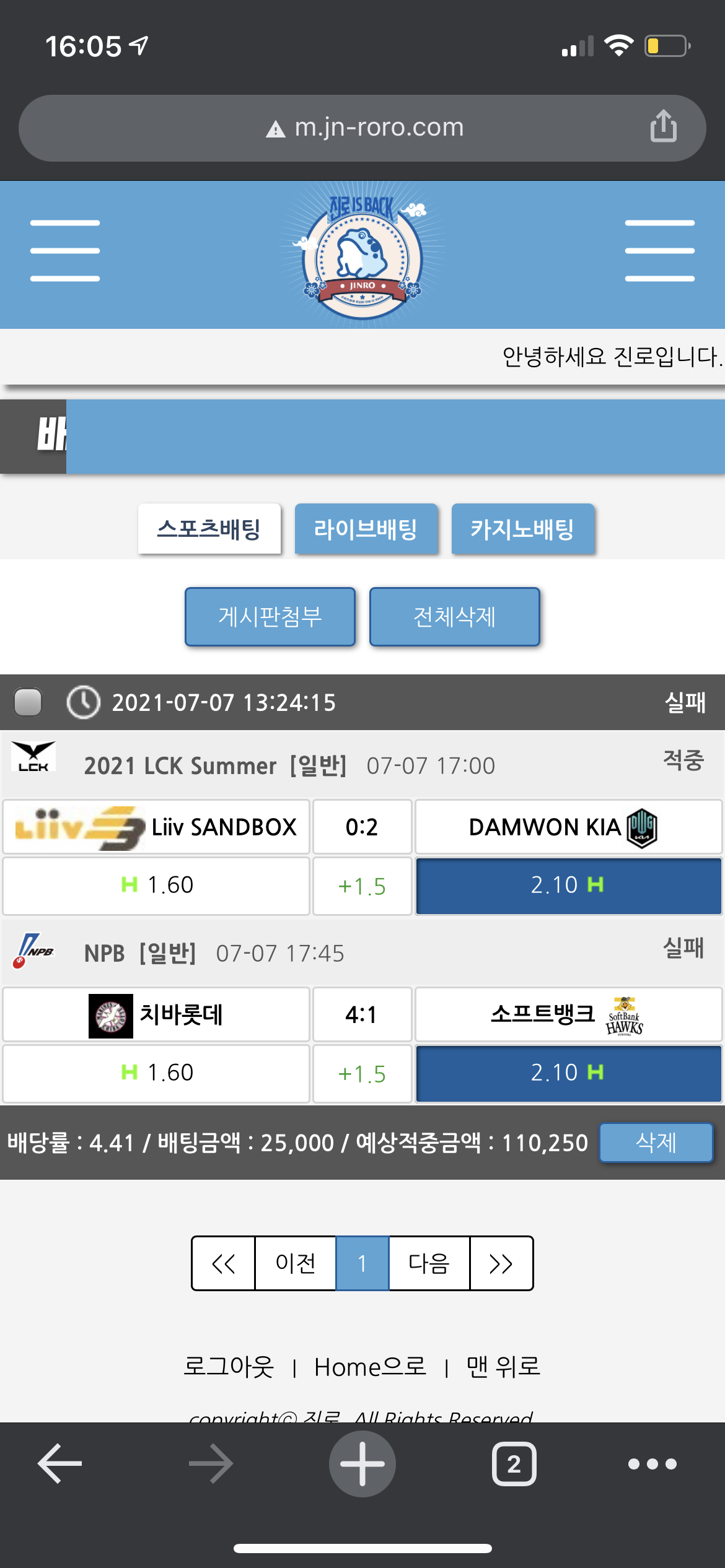Share the page from the address bar
The width and height of the screenshot is (725, 1568).
[663, 126]
